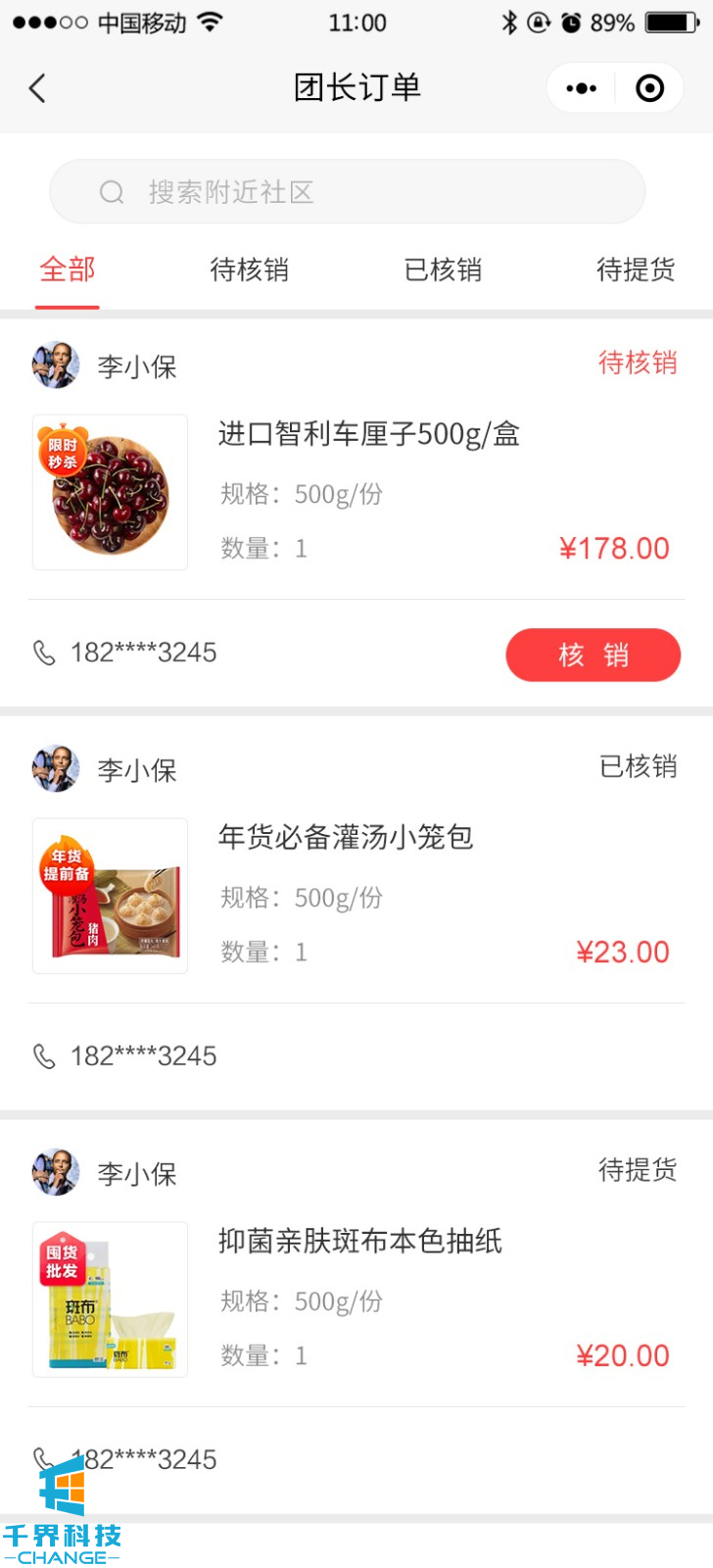Open the 年货必备灌汤小笼包 order
The width and height of the screenshot is (713, 1568).
click(x=345, y=838)
